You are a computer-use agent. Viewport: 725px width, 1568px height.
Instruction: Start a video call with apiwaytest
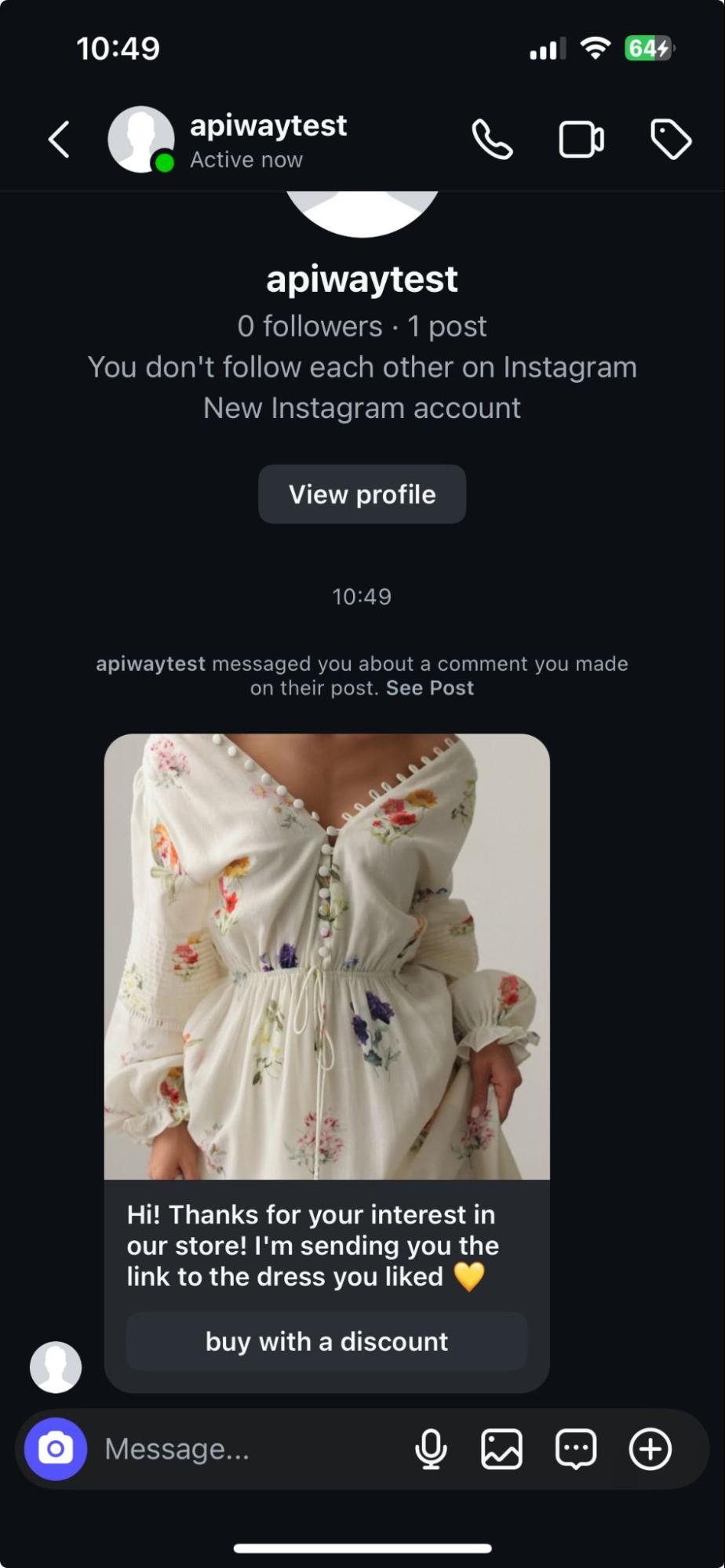(581, 140)
